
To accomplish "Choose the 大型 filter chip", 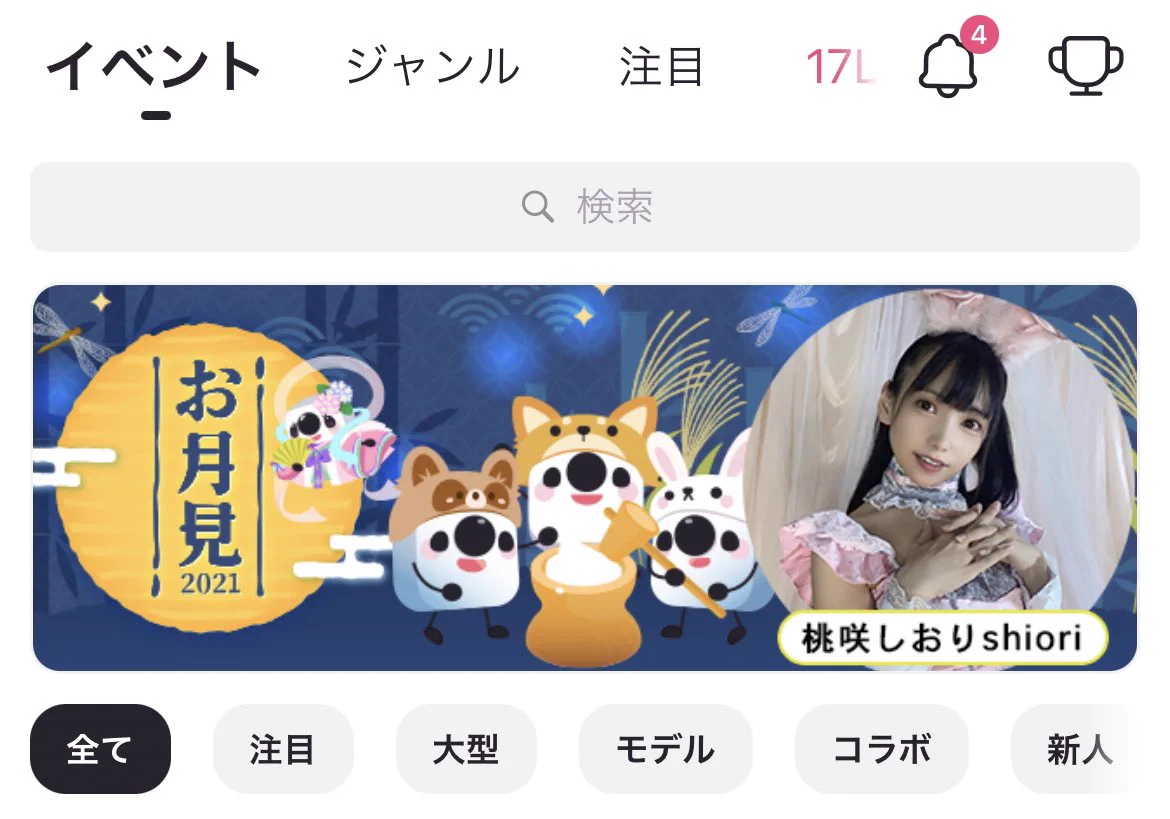I will click(x=466, y=749).
